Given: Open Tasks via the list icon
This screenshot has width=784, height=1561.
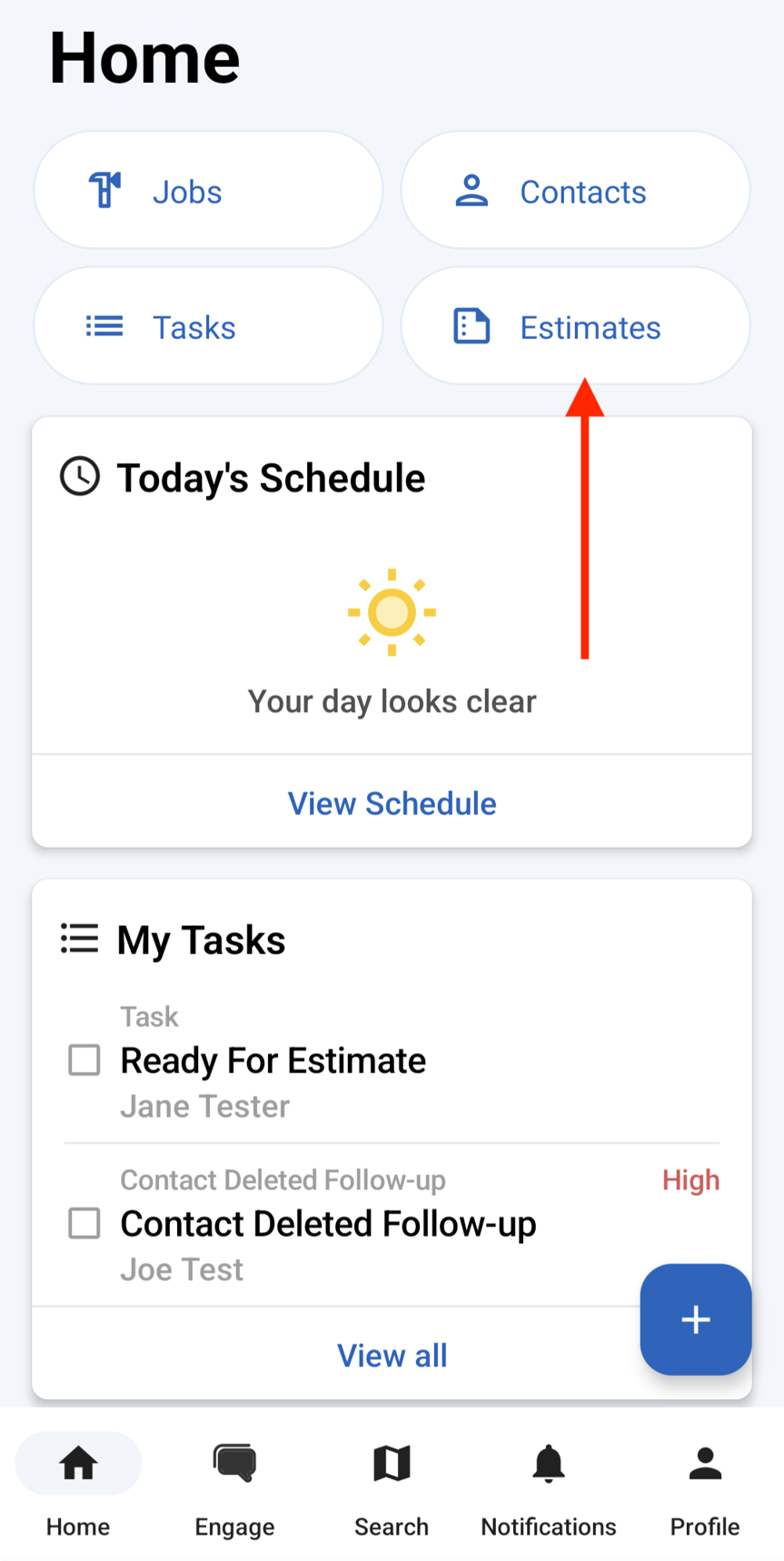Looking at the screenshot, I should [x=103, y=326].
